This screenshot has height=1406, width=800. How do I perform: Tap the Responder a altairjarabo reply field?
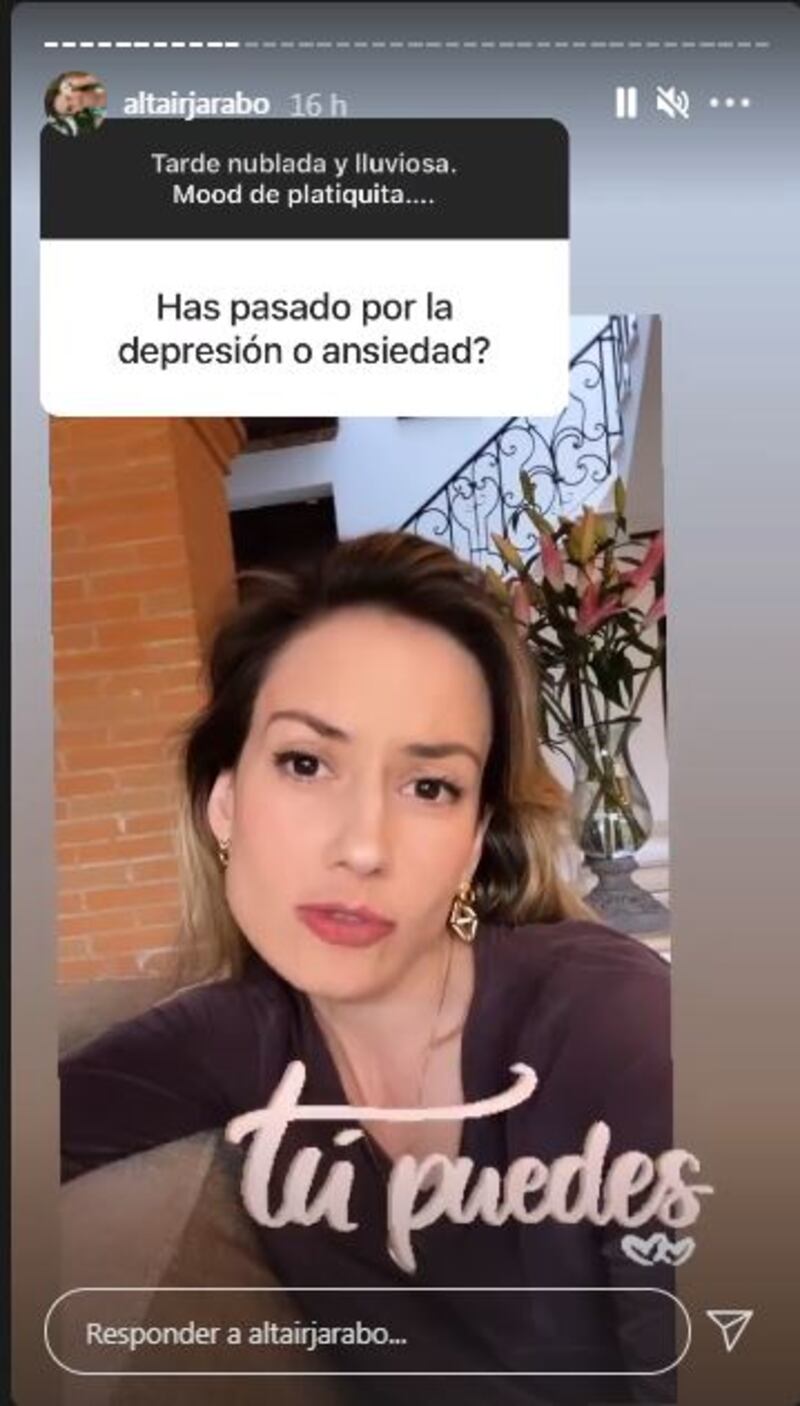point(366,1333)
